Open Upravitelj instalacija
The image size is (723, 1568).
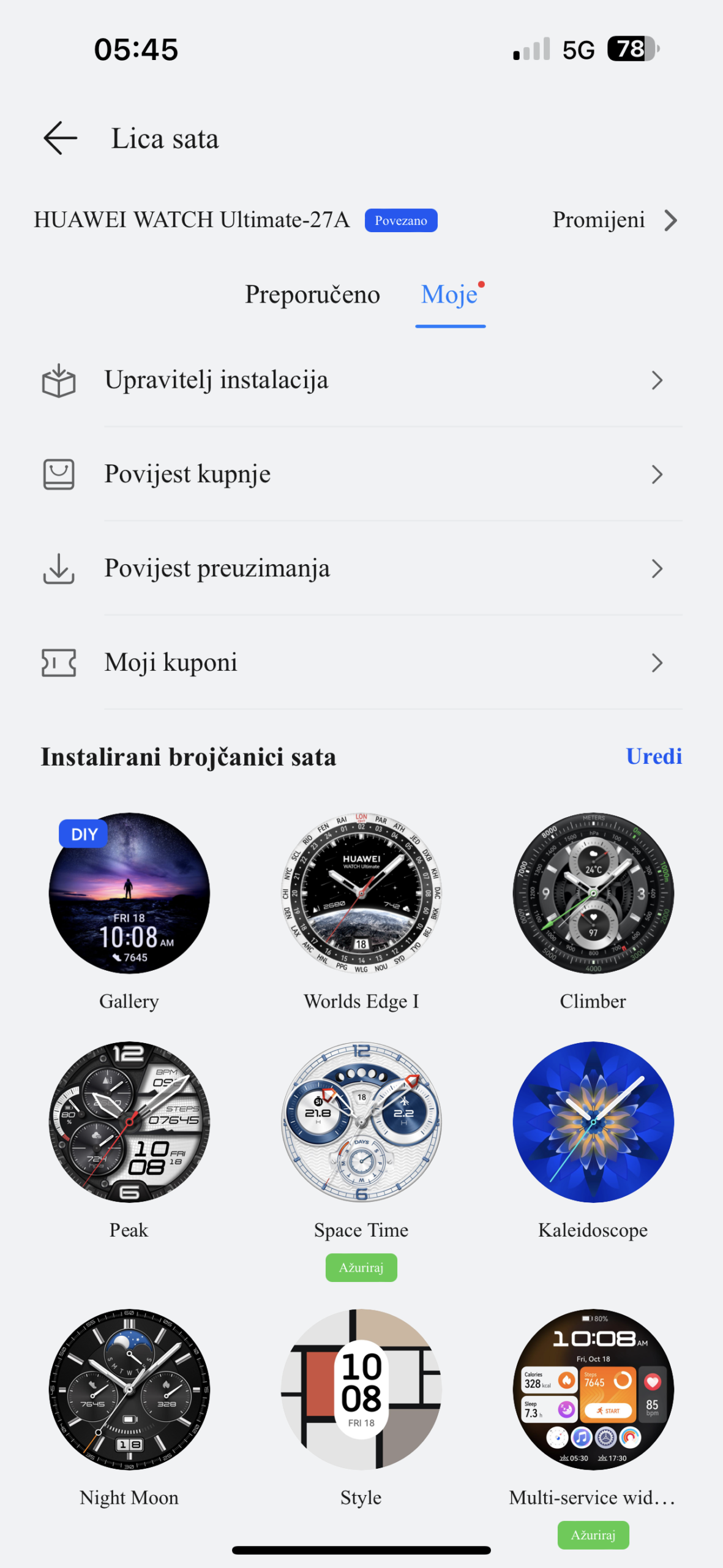361,380
